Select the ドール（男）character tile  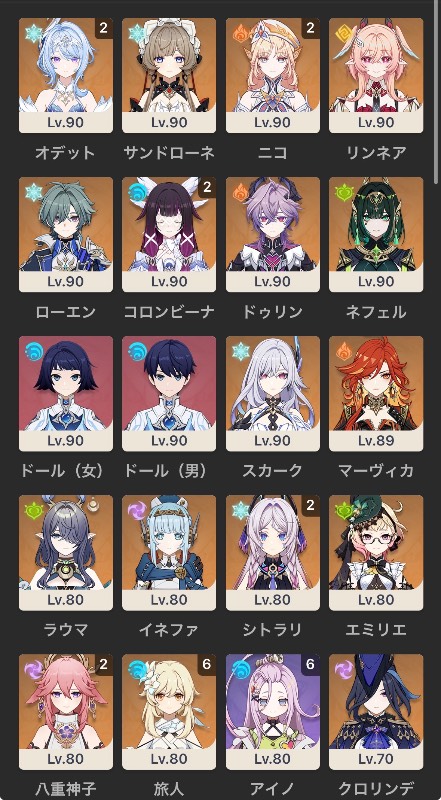169,394
